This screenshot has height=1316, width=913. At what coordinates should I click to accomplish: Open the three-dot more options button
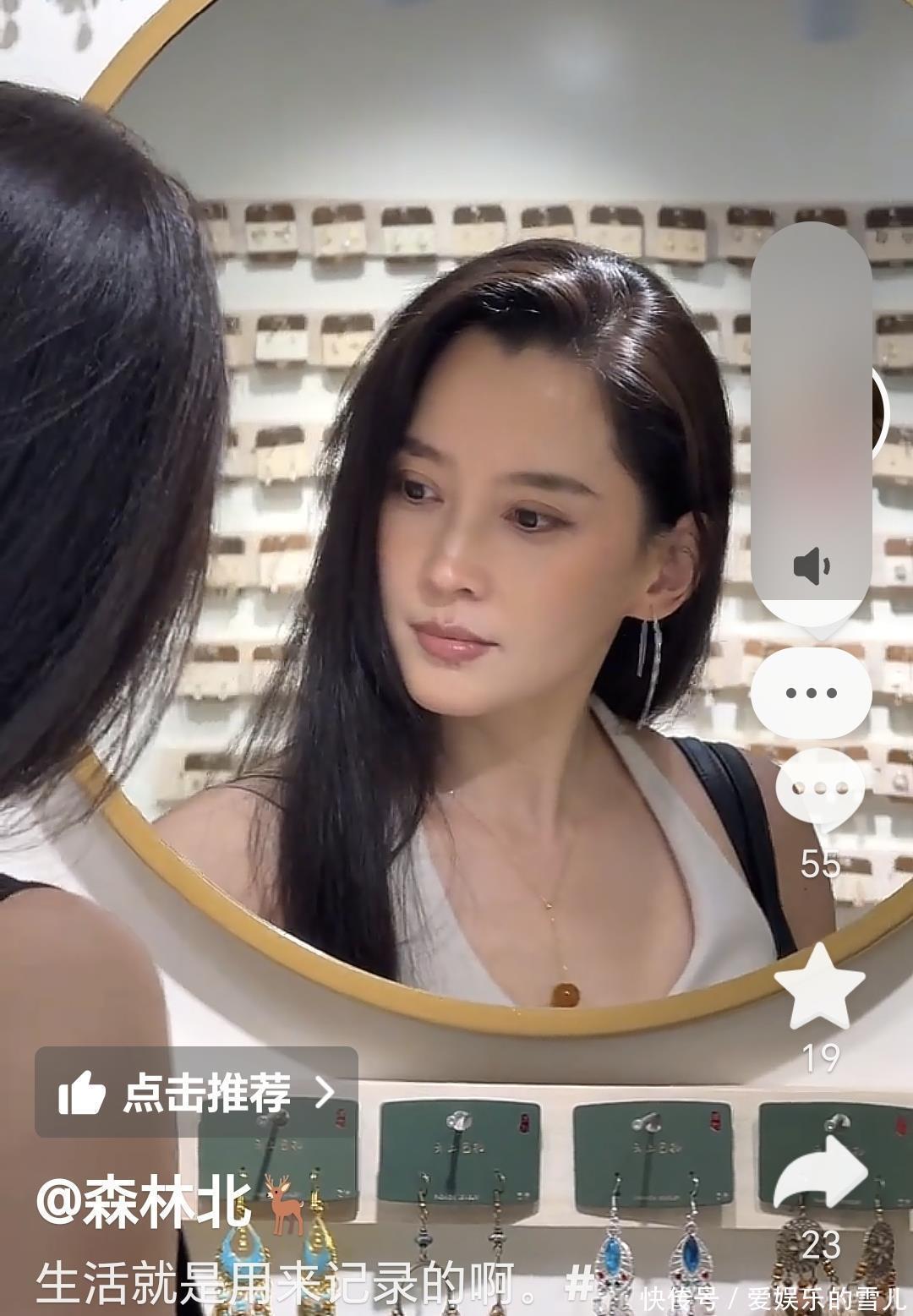[x=811, y=693]
